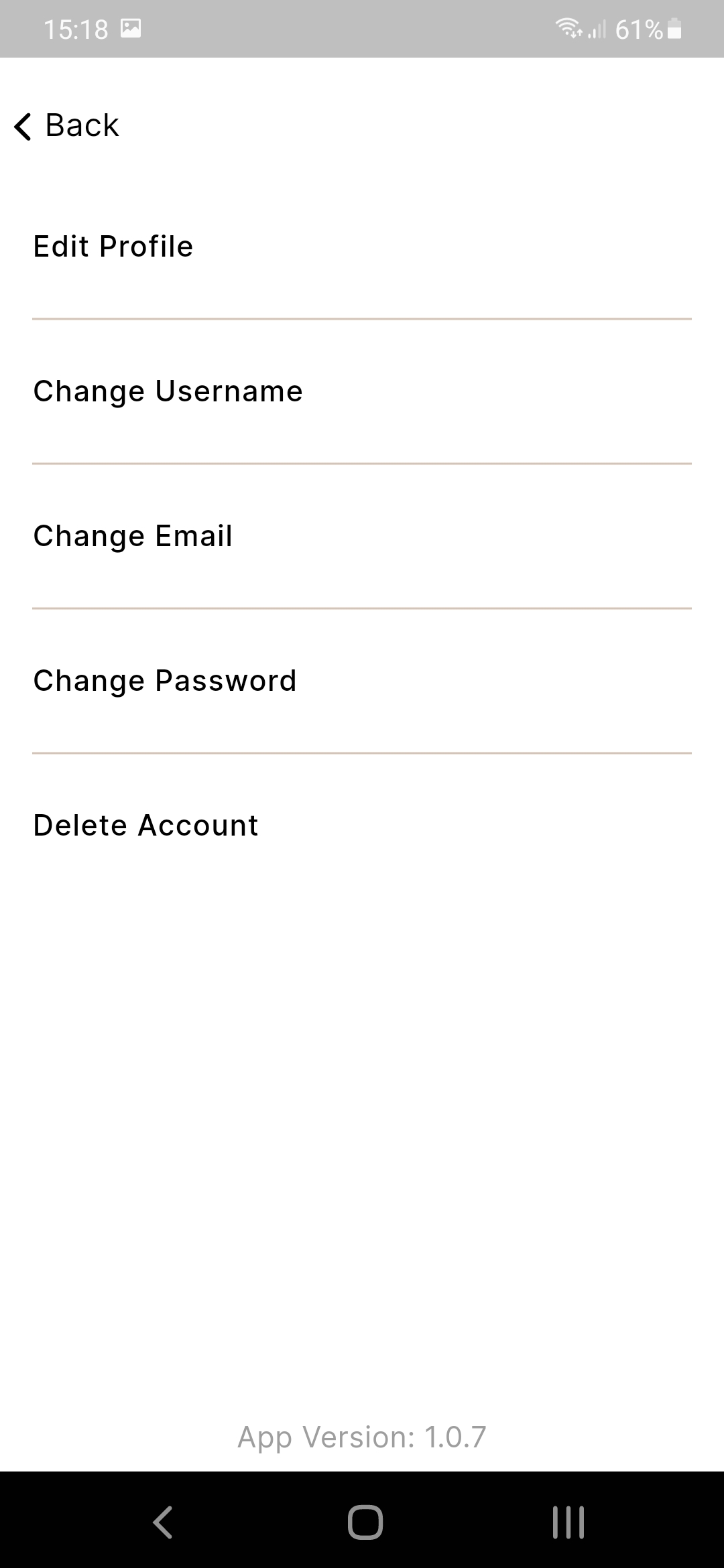
Task: Tap the battery indicator icon
Action: tap(672, 28)
